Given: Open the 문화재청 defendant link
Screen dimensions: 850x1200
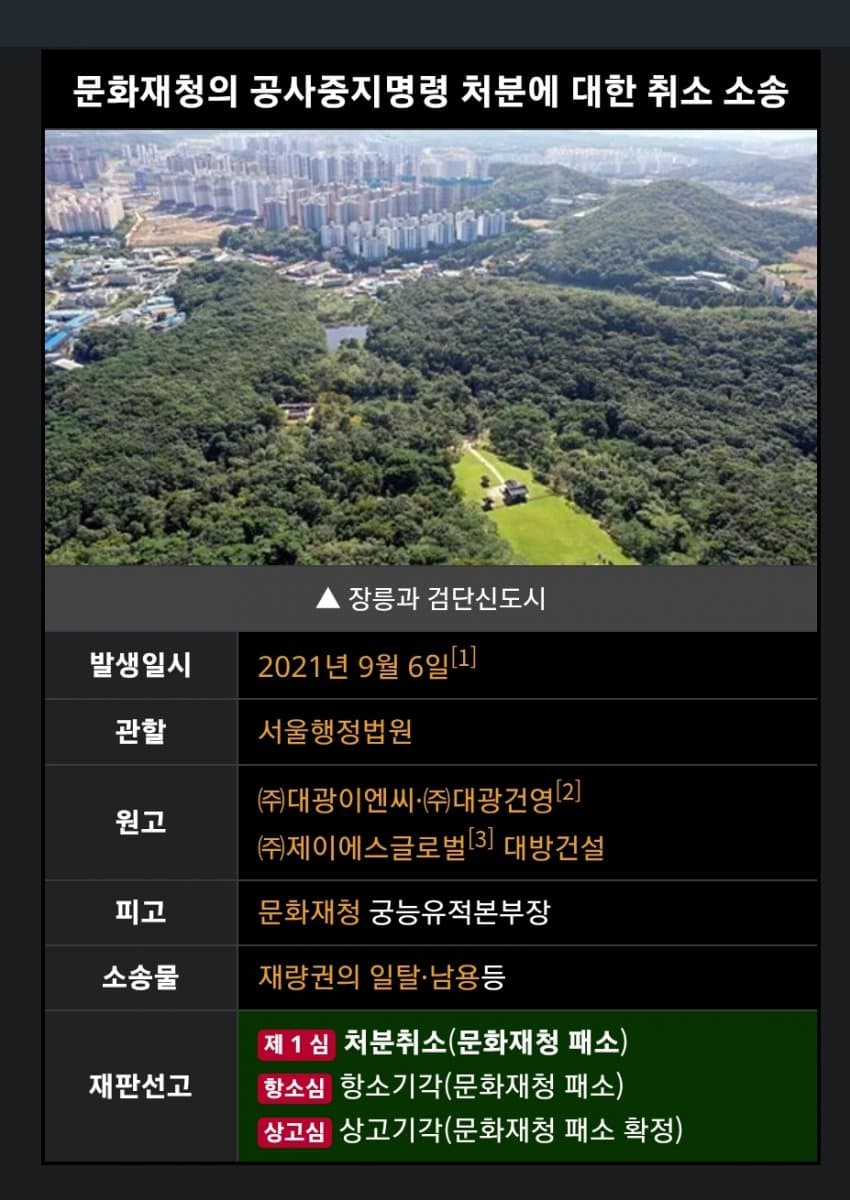Looking at the screenshot, I should [x=308, y=913].
